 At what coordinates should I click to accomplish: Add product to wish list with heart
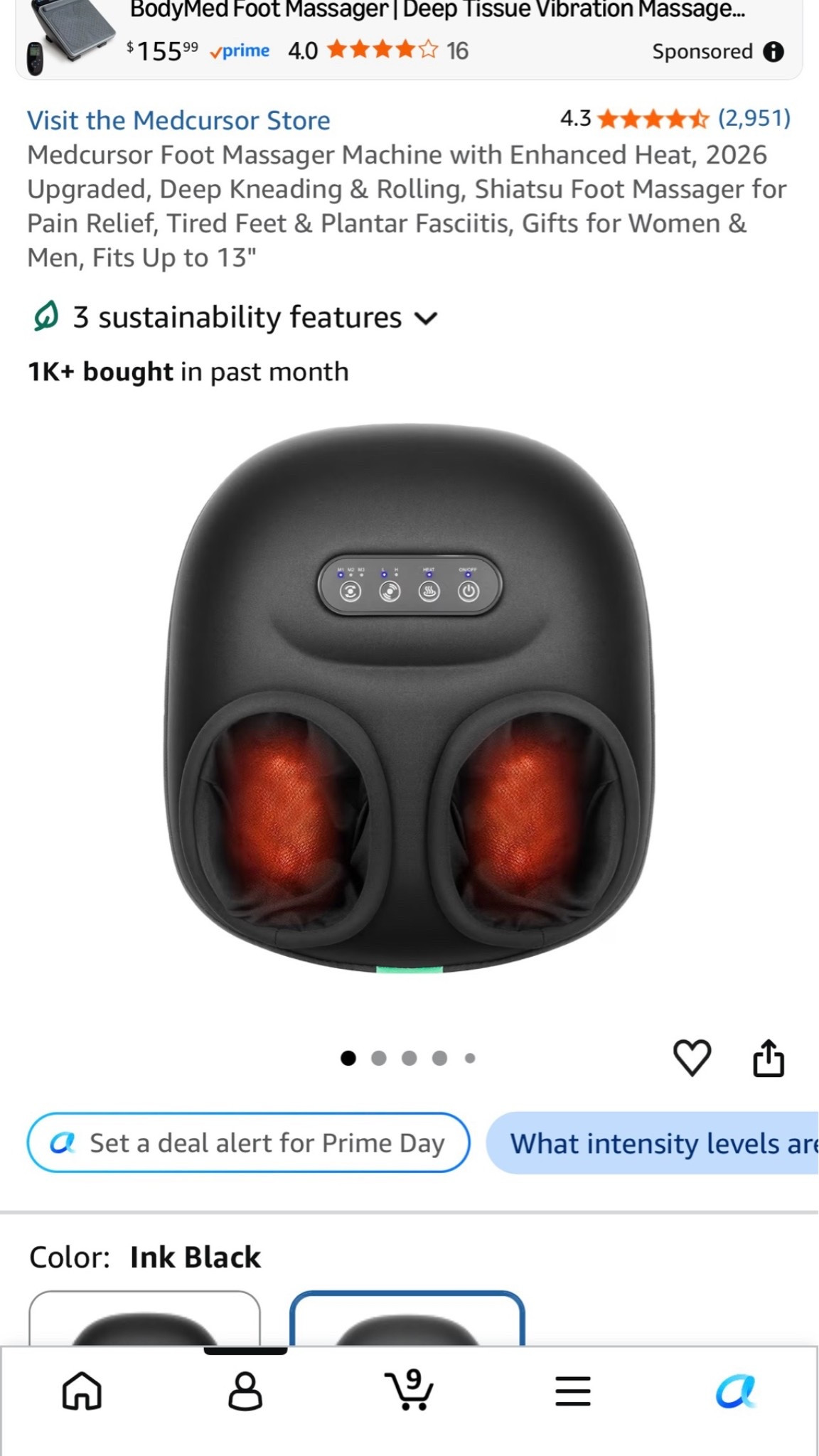(x=692, y=1057)
